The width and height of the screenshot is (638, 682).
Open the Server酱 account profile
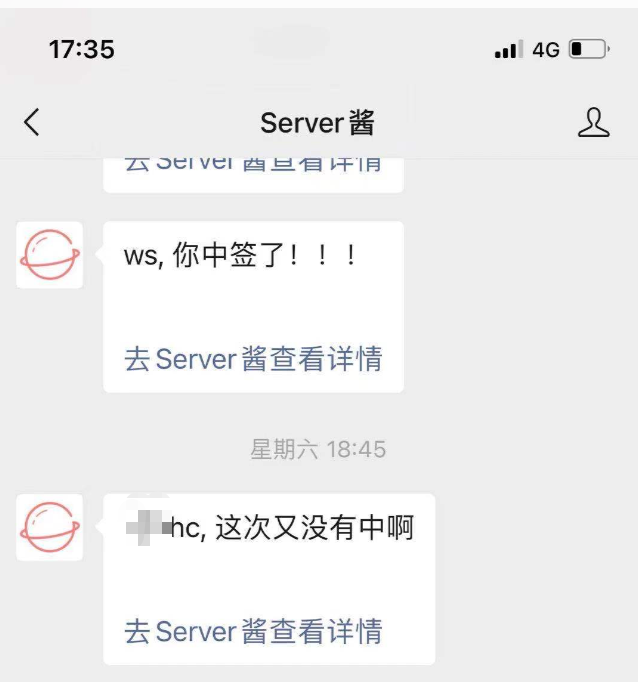[594, 122]
